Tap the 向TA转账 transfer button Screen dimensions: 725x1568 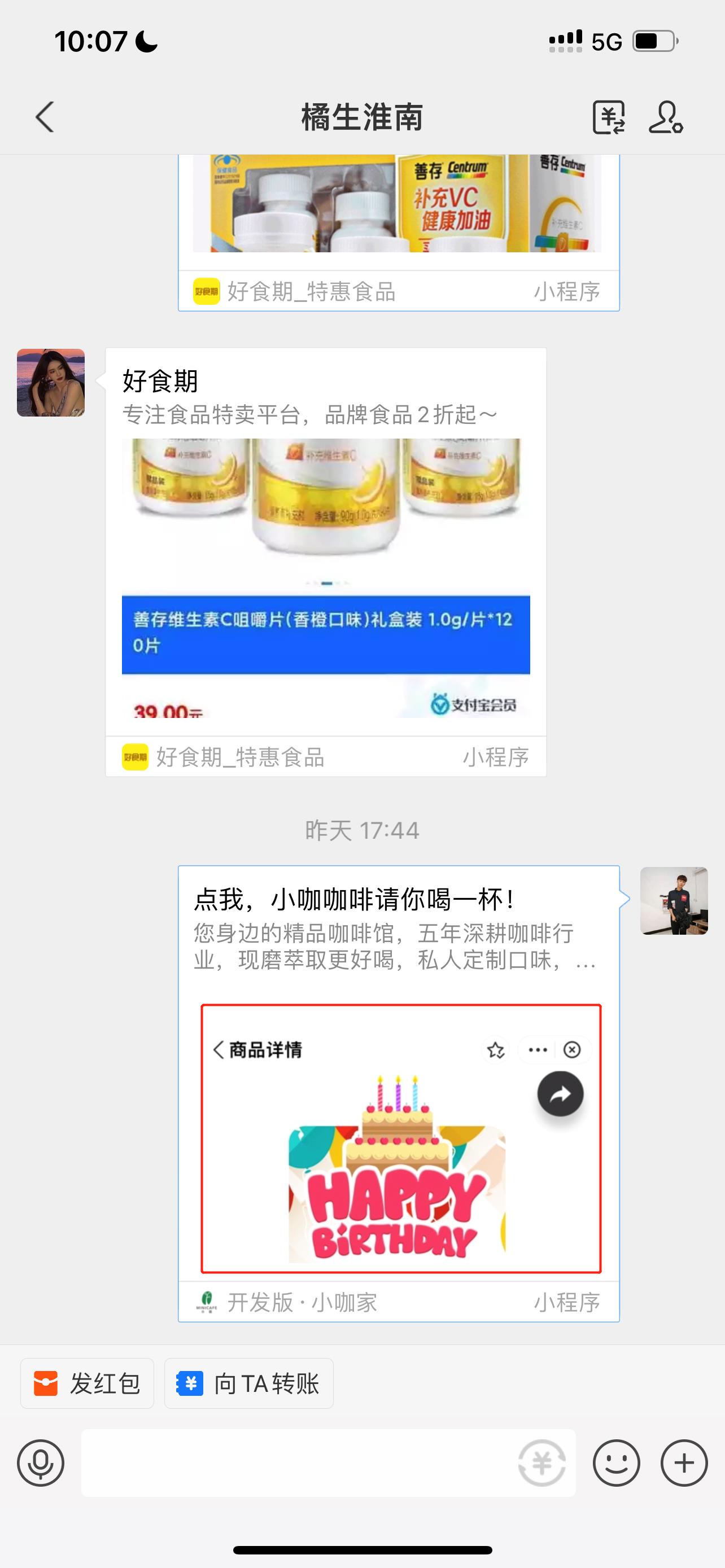pyautogui.click(x=248, y=1383)
